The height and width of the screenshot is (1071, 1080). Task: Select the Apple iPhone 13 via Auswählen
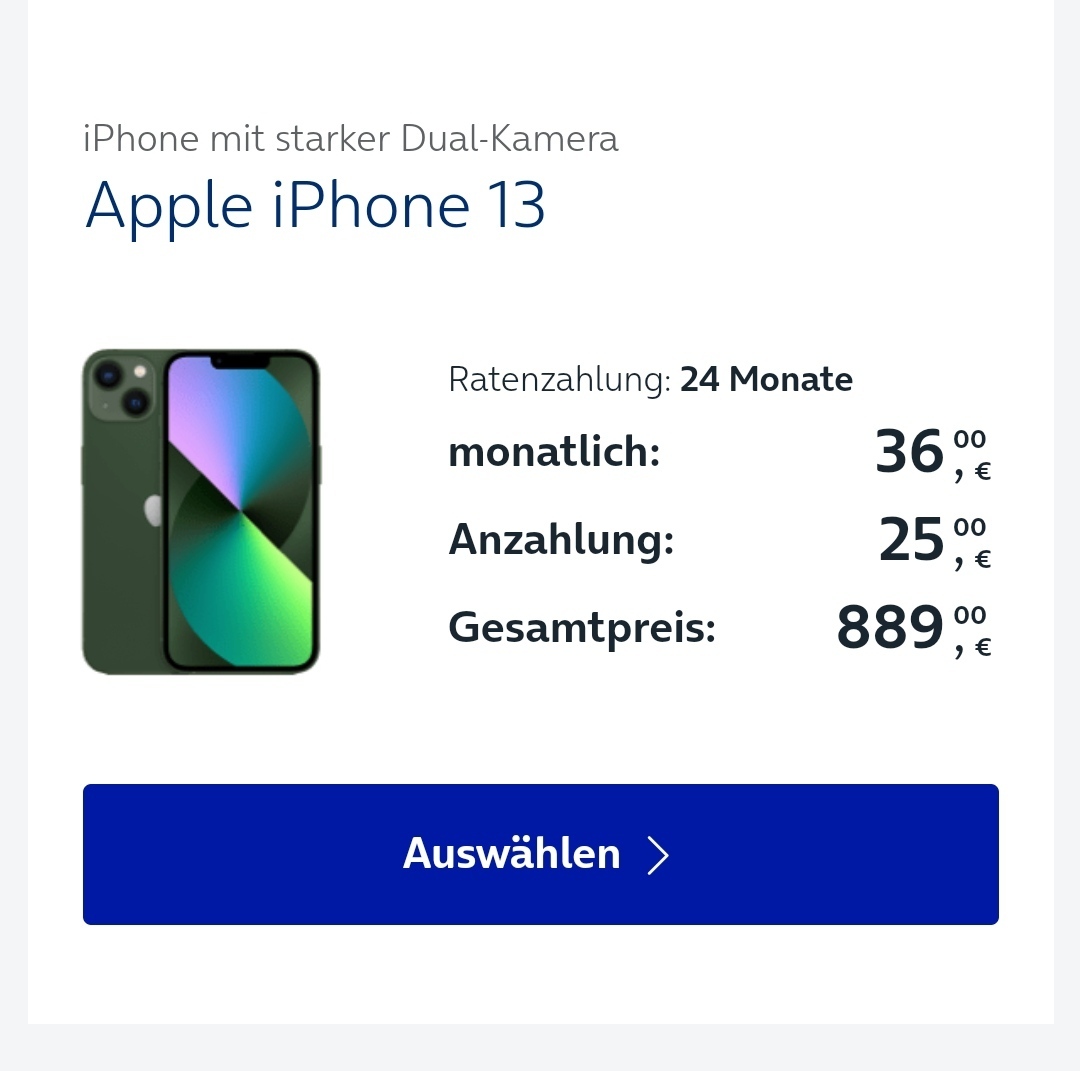(540, 854)
